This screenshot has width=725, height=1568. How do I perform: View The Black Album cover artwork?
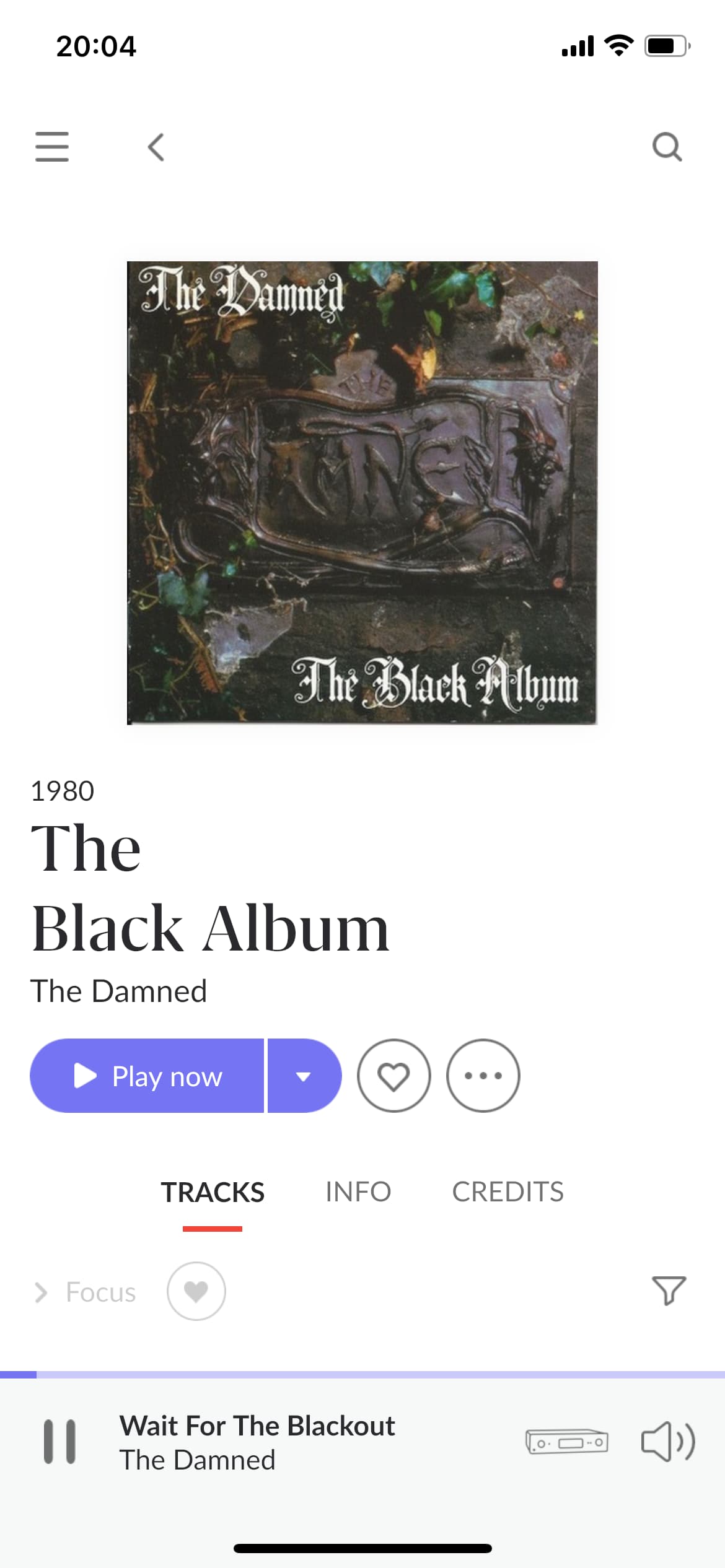click(362, 493)
